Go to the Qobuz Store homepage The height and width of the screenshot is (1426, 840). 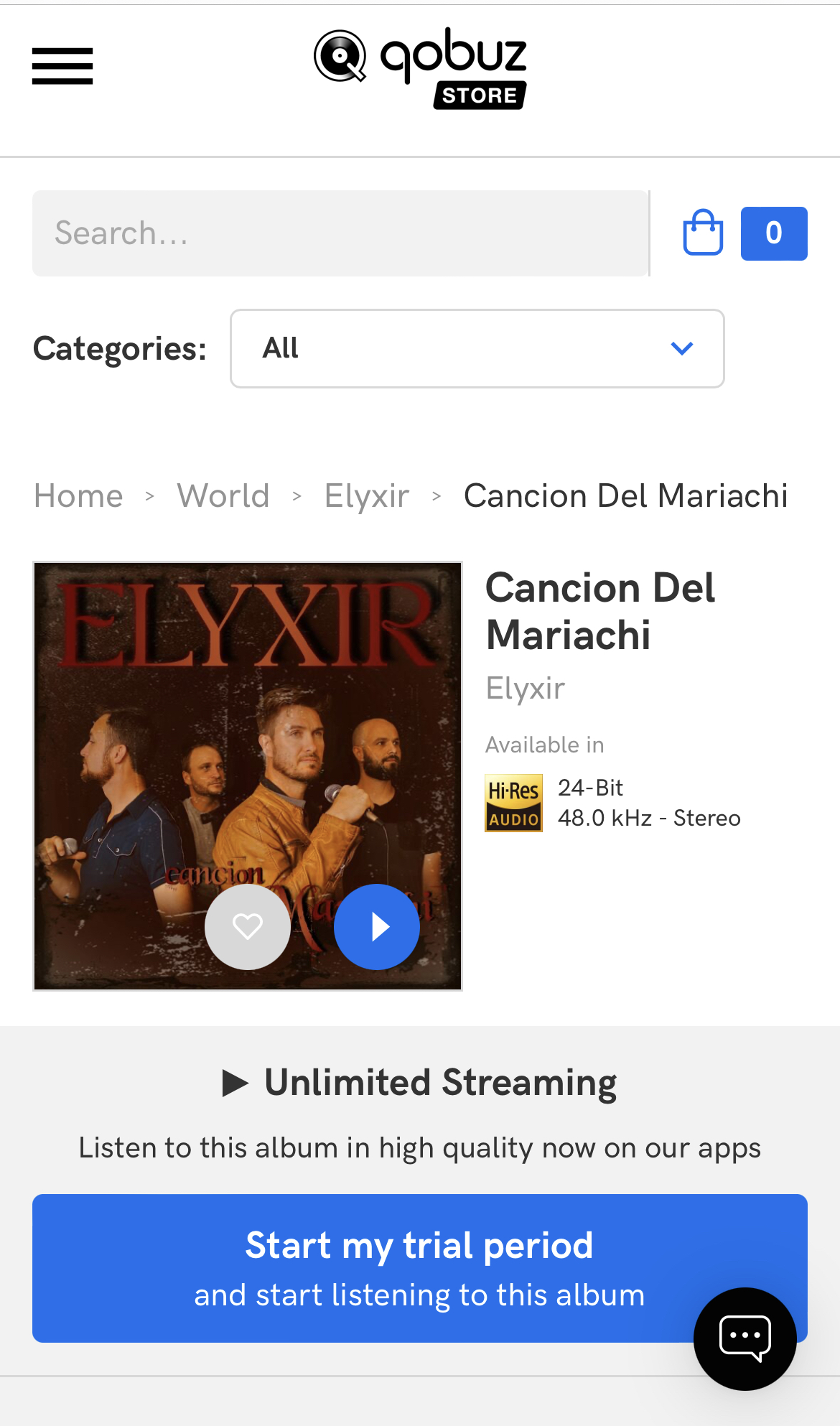tap(420, 68)
